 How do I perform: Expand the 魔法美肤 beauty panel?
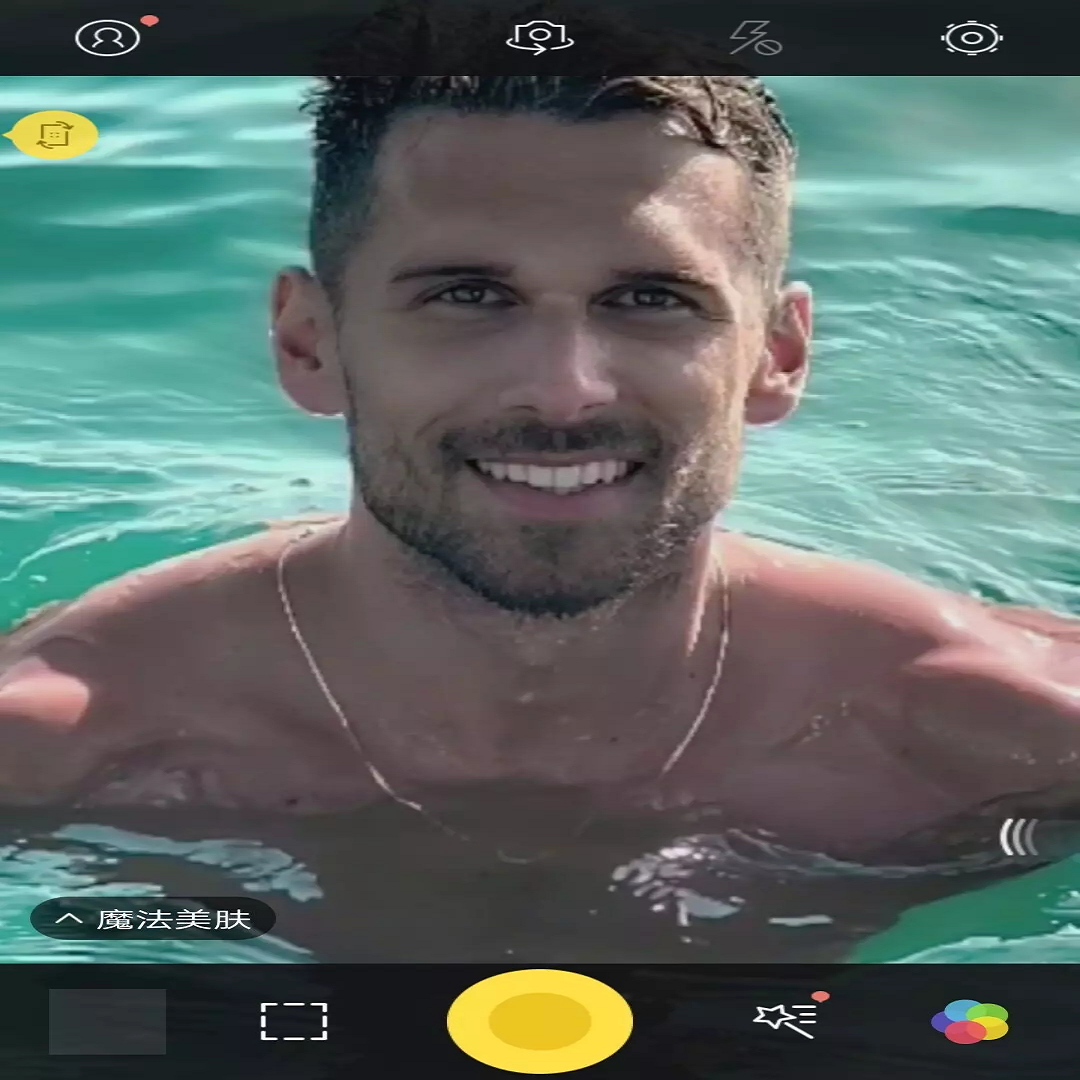(153, 918)
